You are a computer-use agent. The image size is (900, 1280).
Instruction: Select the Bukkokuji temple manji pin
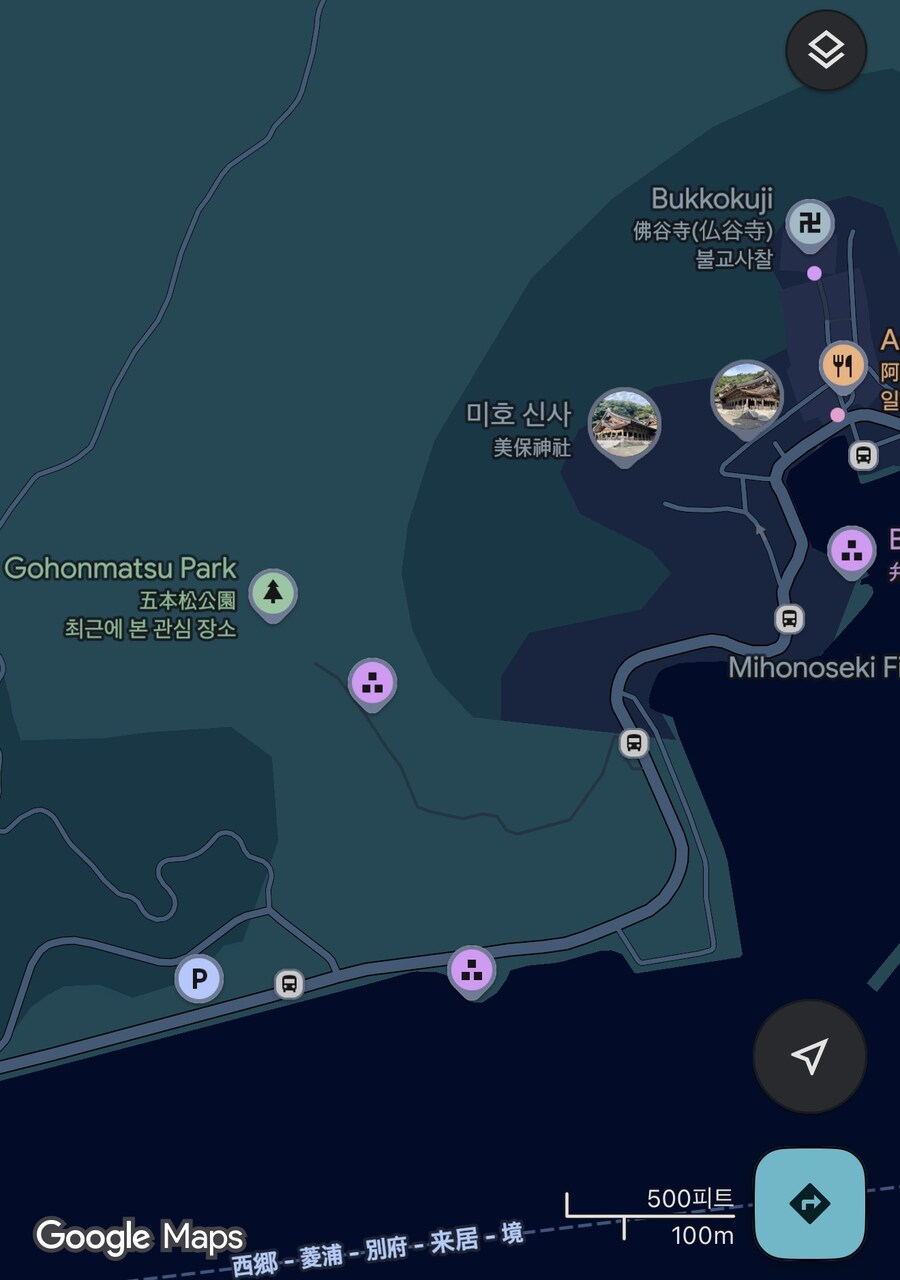pos(812,222)
